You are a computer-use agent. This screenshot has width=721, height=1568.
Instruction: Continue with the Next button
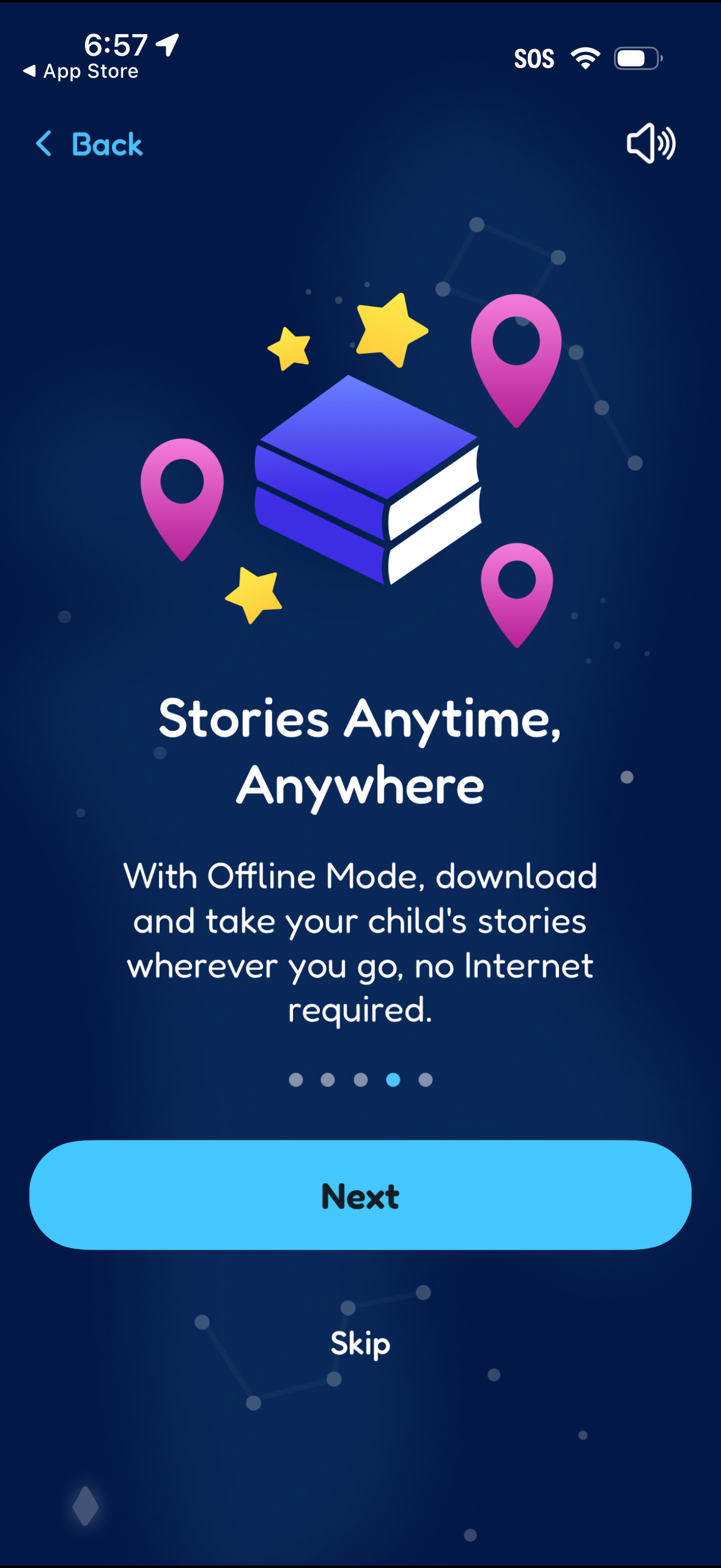point(360,1195)
